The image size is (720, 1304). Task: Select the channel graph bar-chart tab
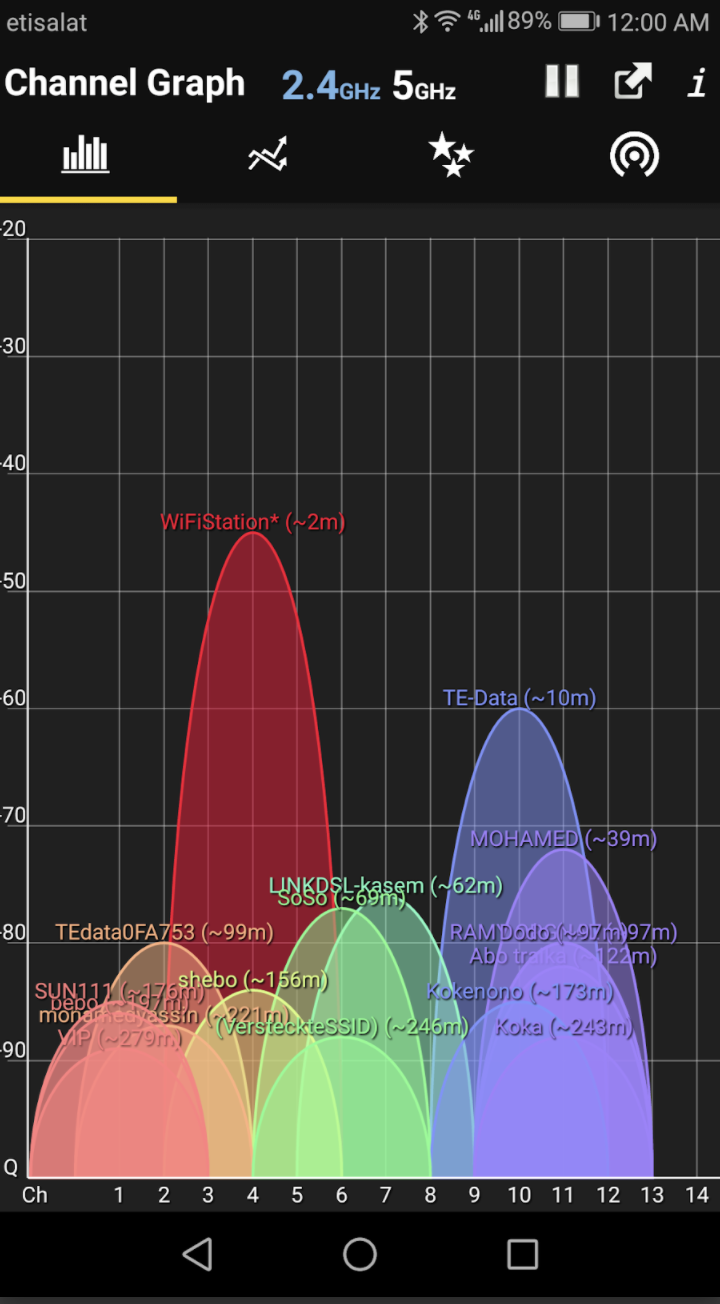(86, 156)
